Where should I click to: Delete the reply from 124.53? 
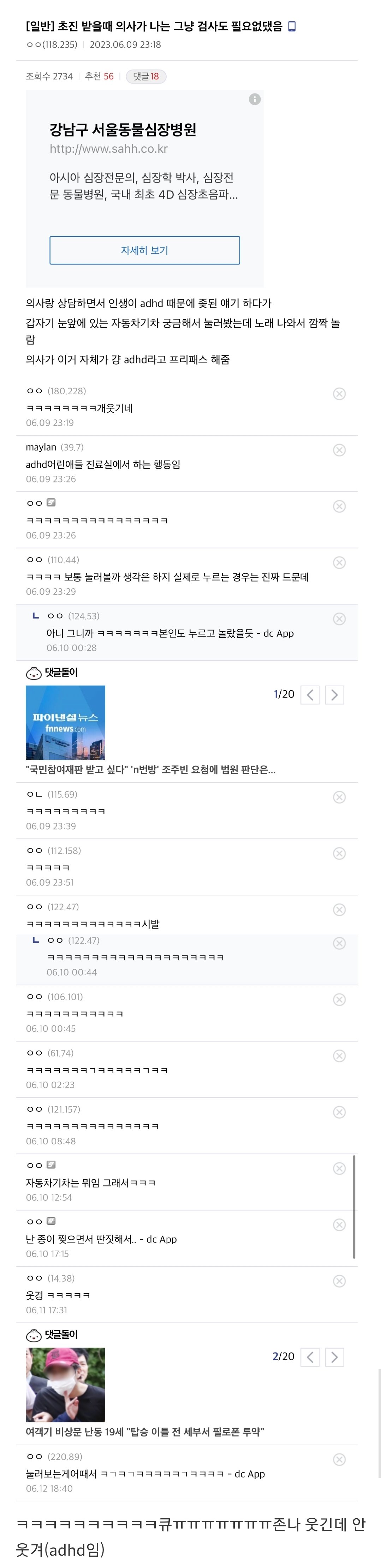tap(340, 619)
